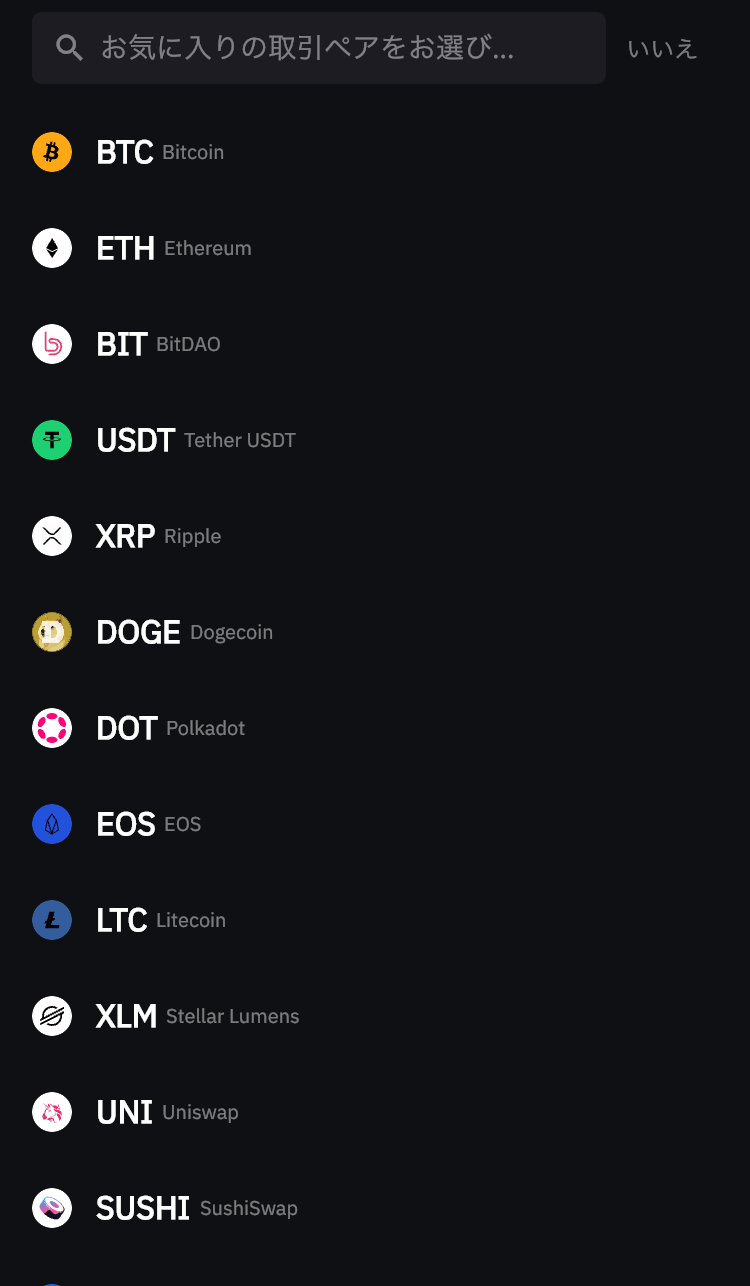The height and width of the screenshot is (1286, 750).
Task: Select DOT Polkadot
Action: (375, 728)
